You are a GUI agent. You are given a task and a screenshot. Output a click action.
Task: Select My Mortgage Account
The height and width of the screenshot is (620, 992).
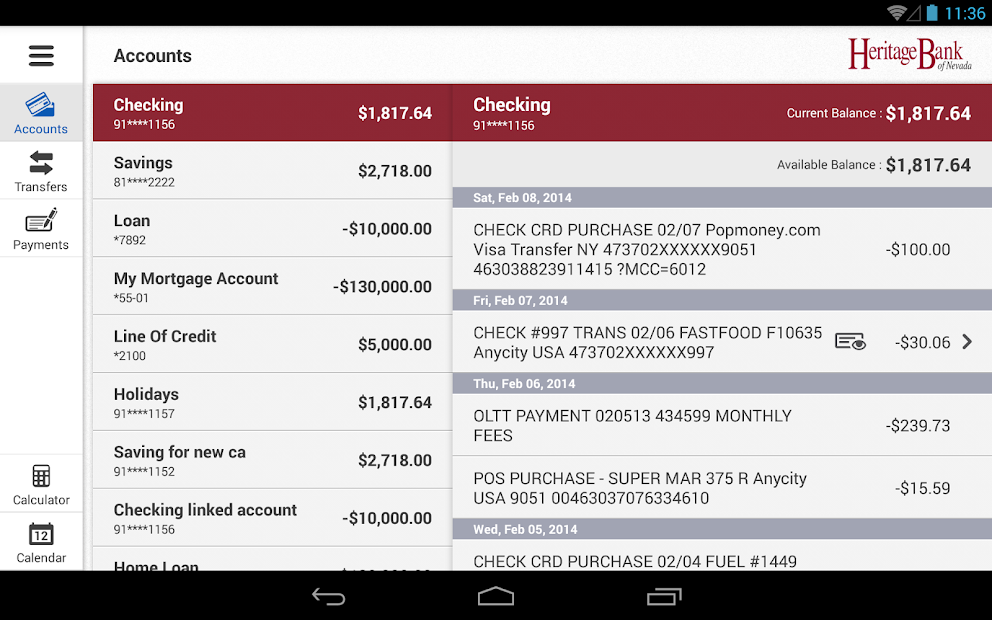[272, 287]
